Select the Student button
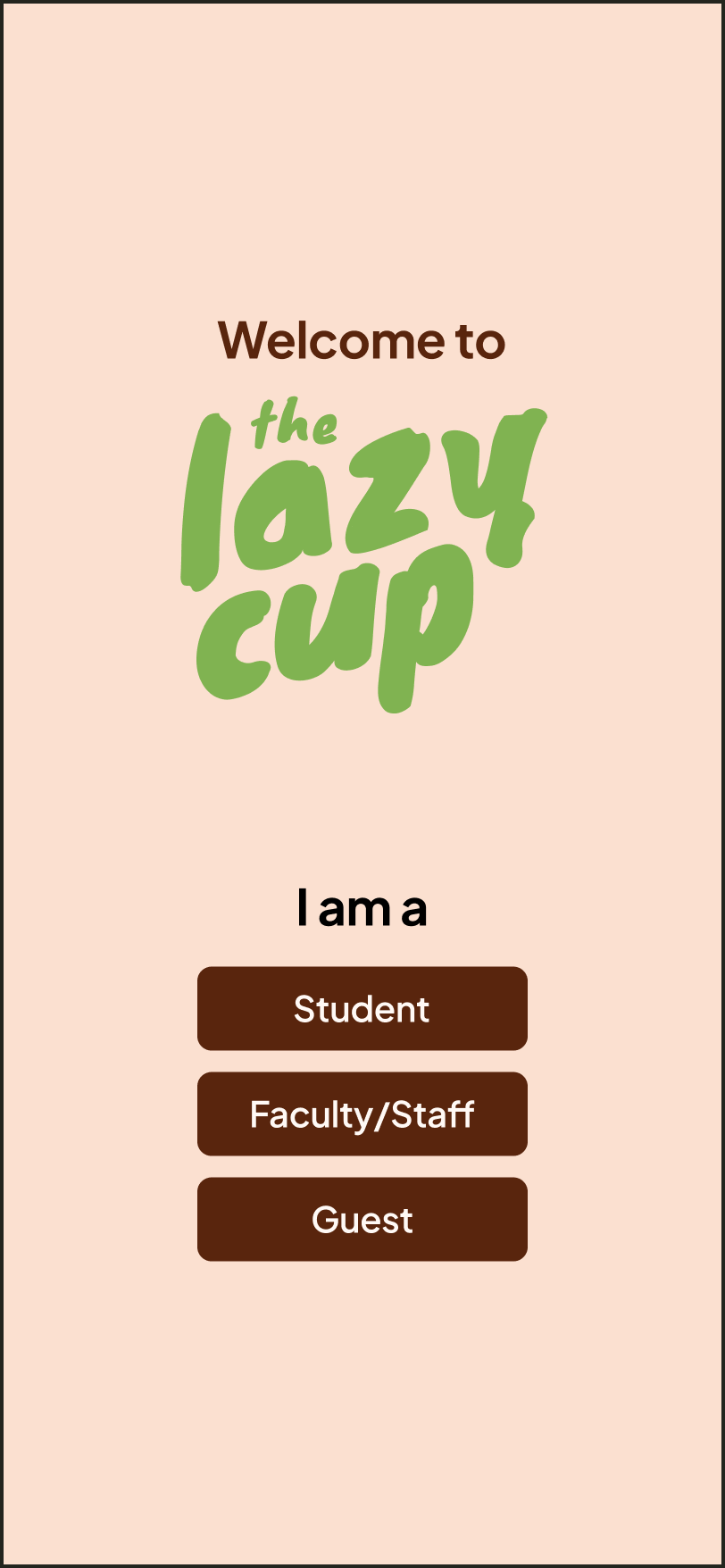 (x=362, y=1008)
